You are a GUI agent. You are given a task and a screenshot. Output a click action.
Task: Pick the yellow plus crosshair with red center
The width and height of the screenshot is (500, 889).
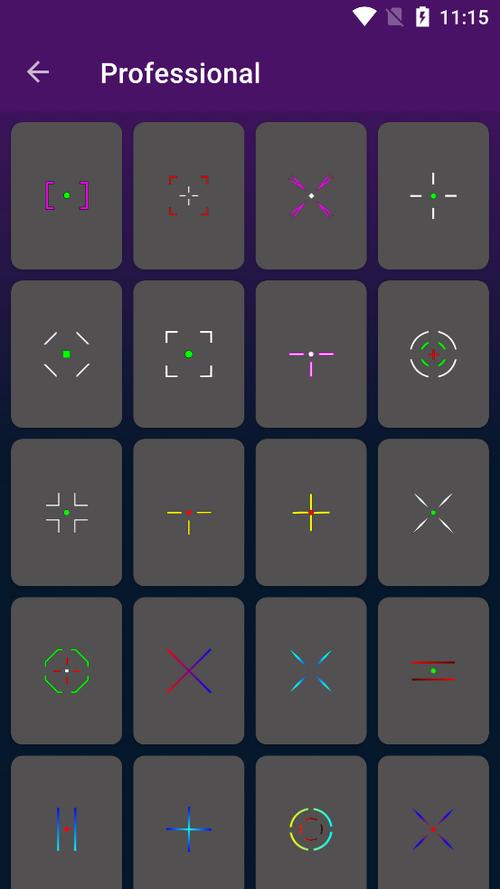point(311,512)
